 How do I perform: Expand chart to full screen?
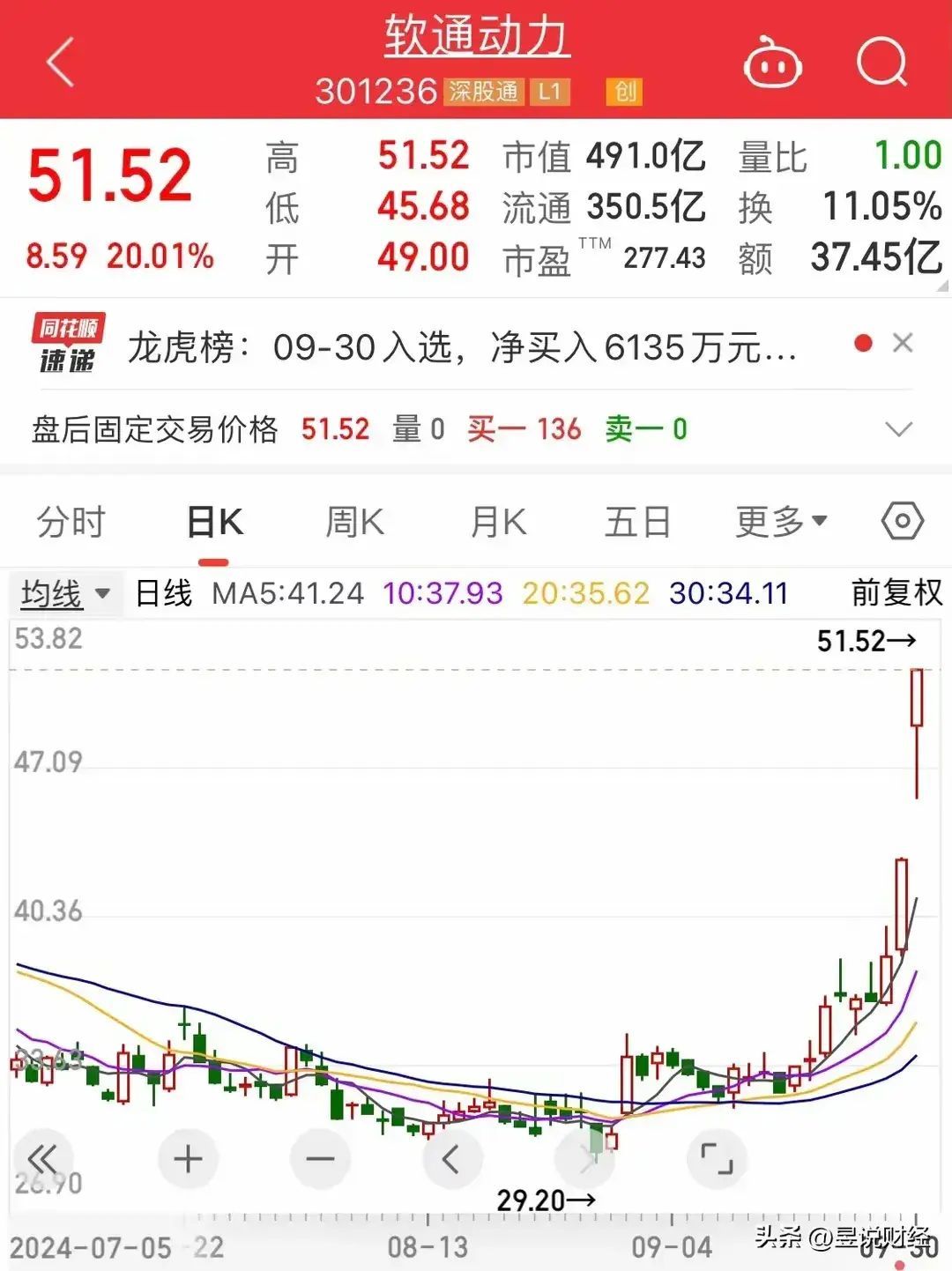point(716,1159)
